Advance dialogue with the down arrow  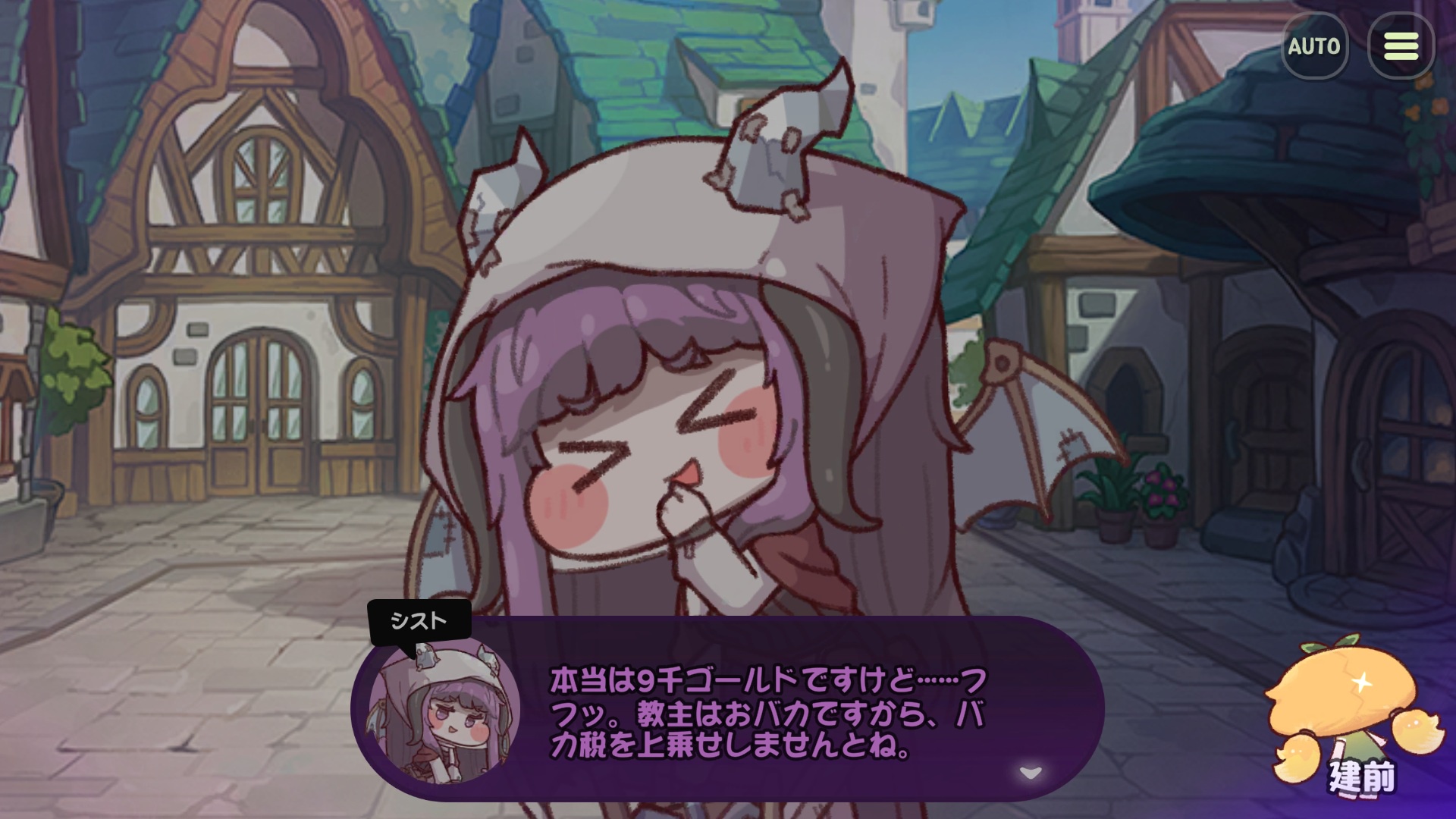tap(1031, 773)
